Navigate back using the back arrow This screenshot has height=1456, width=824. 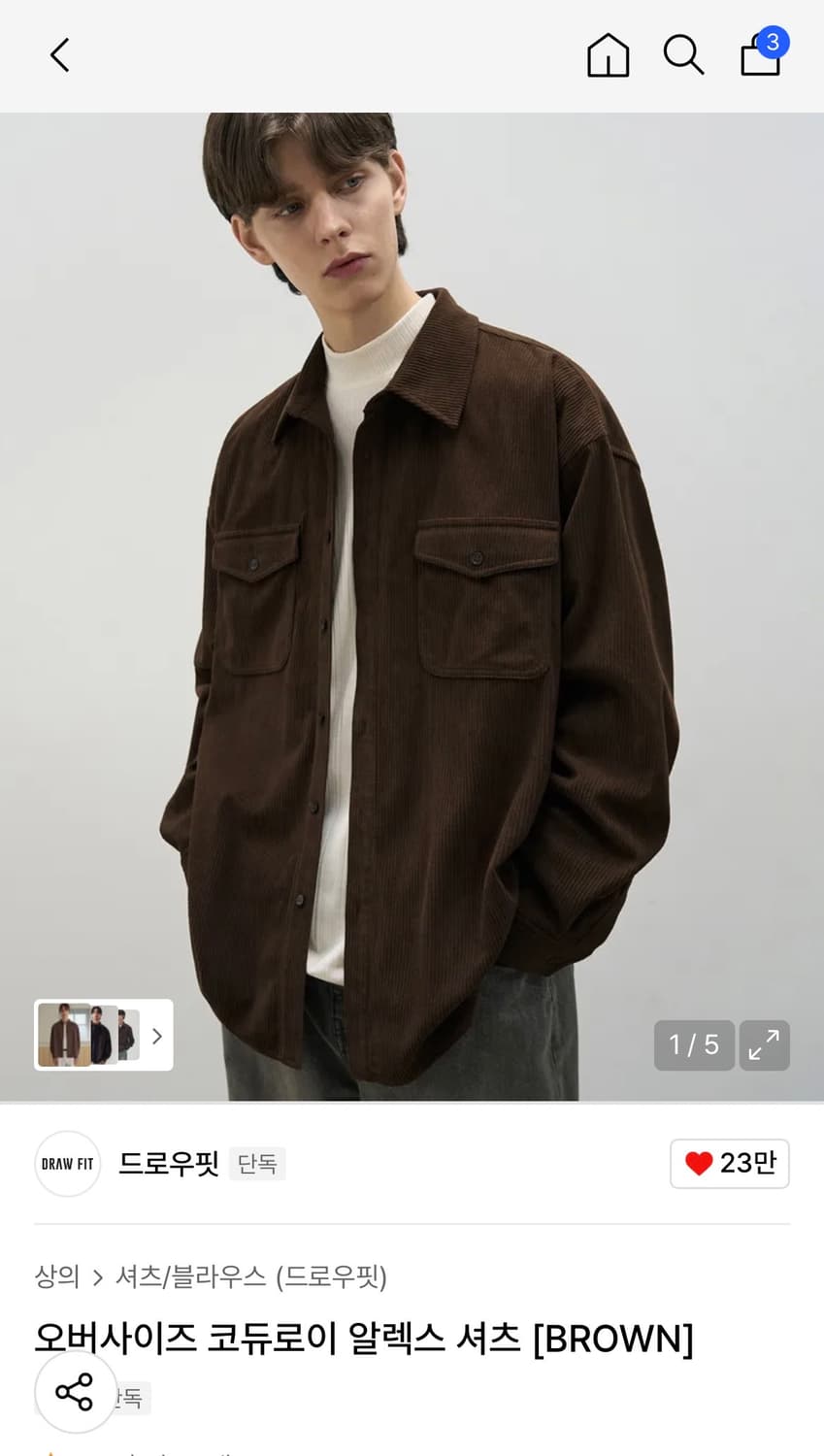point(58,55)
